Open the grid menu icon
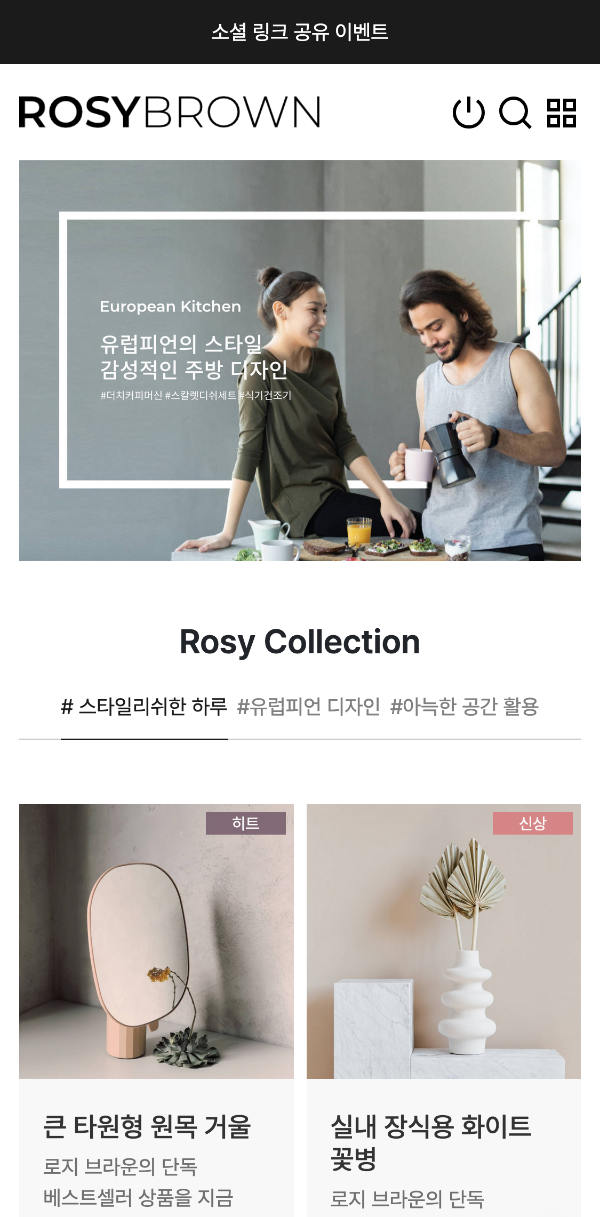This screenshot has height=1217, width=600. (562, 113)
